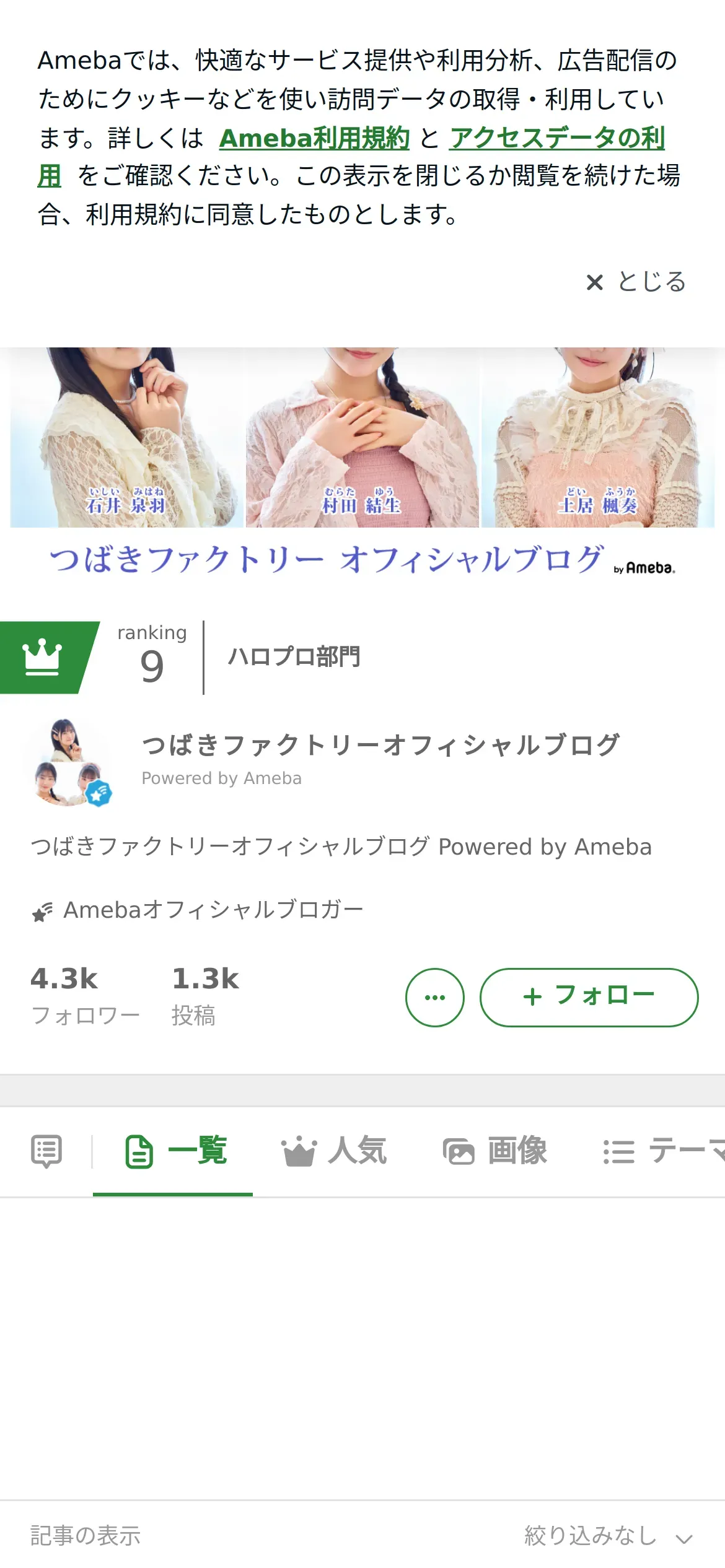Tap the blog's profile picture

[x=68, y=762]
